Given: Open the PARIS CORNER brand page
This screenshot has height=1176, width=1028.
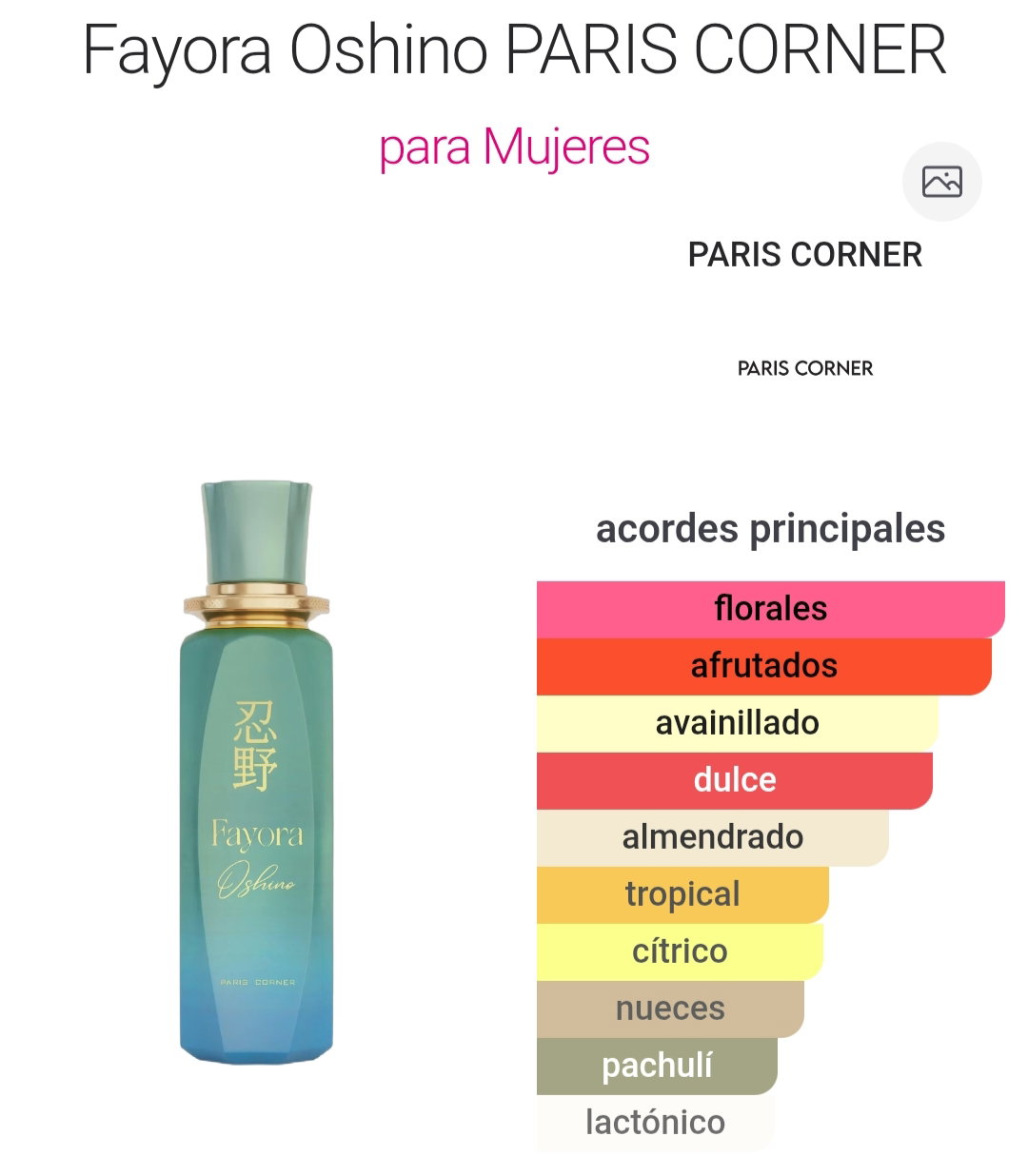Looking at the screenshot, I should tap(804, 255).
